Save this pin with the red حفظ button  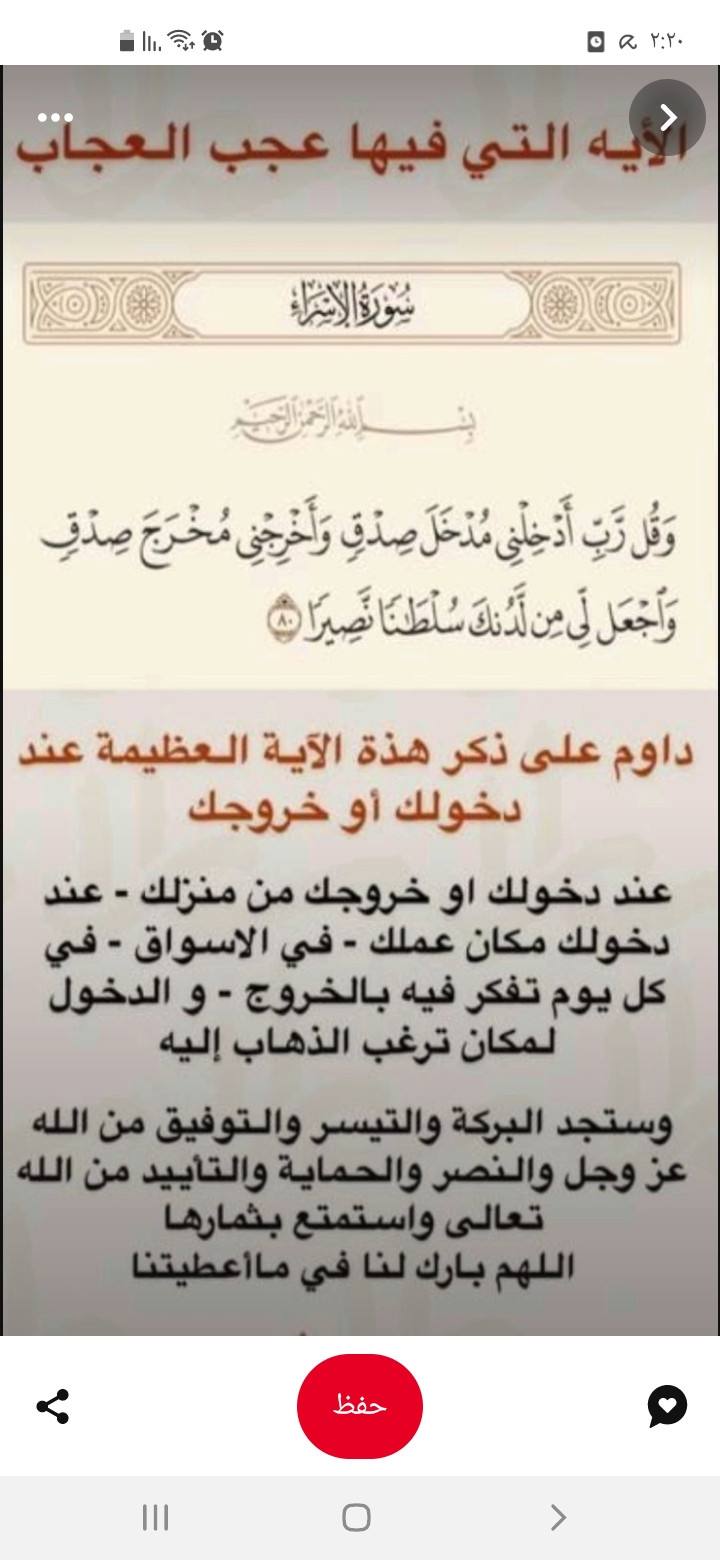coord(360,1405)
